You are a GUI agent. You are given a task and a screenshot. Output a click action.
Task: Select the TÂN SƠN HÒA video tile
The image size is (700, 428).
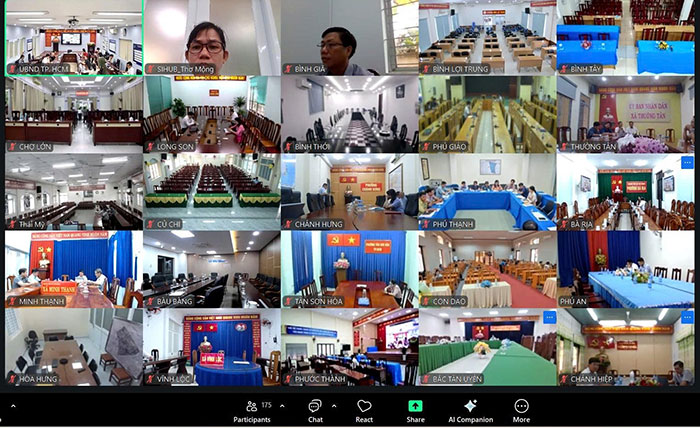pos(349,269)
